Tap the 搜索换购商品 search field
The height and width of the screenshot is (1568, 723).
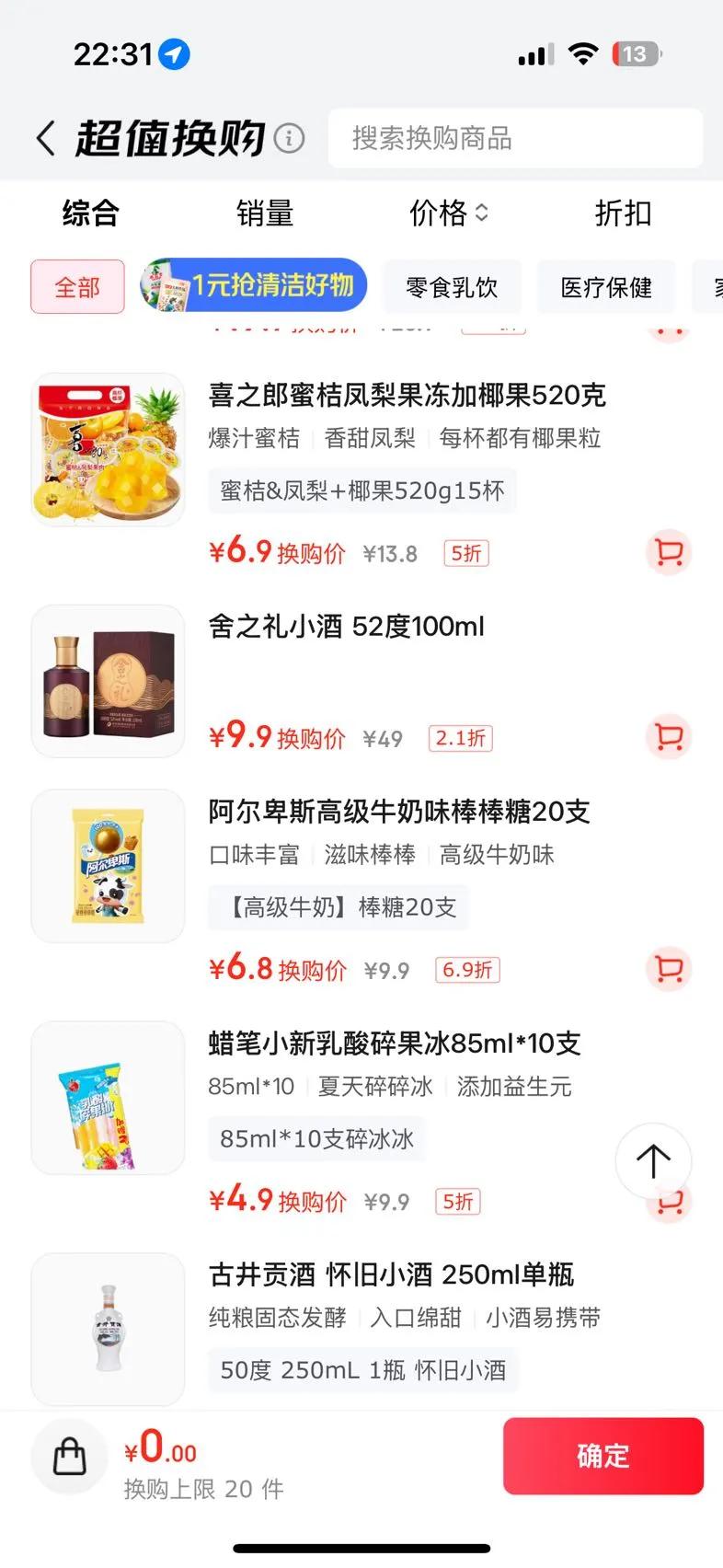point(515,138)
